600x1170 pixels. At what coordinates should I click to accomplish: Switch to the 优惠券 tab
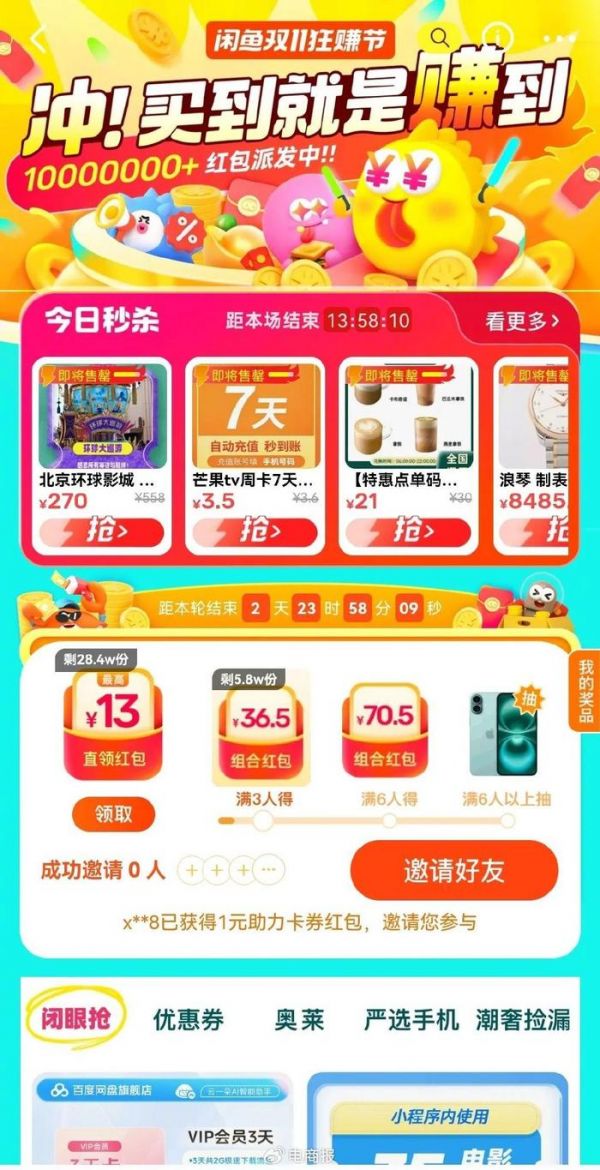tap(189, 1019)
